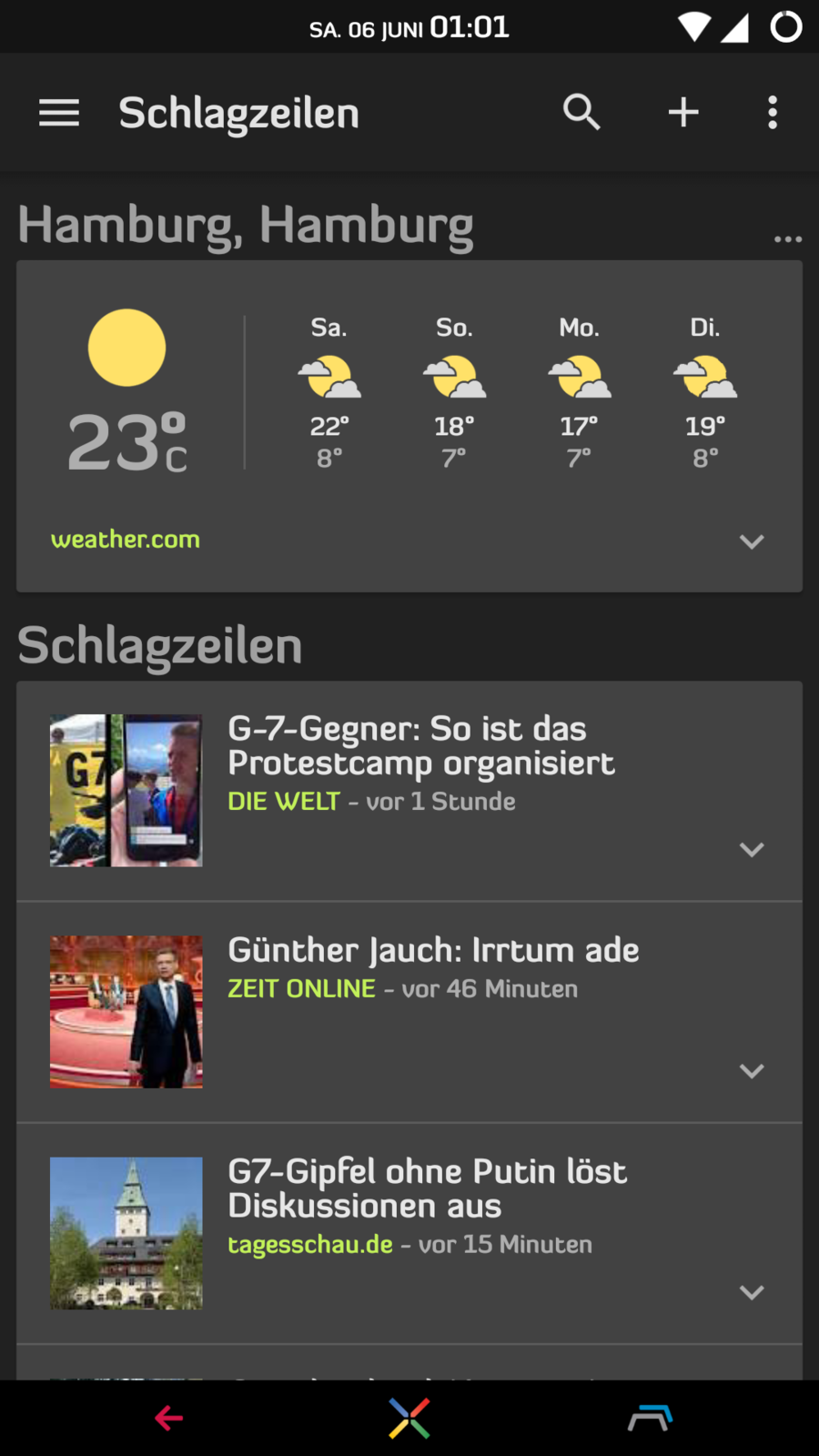Open the app bar overflow menu
819x1456 pixels.
(773, 113)
